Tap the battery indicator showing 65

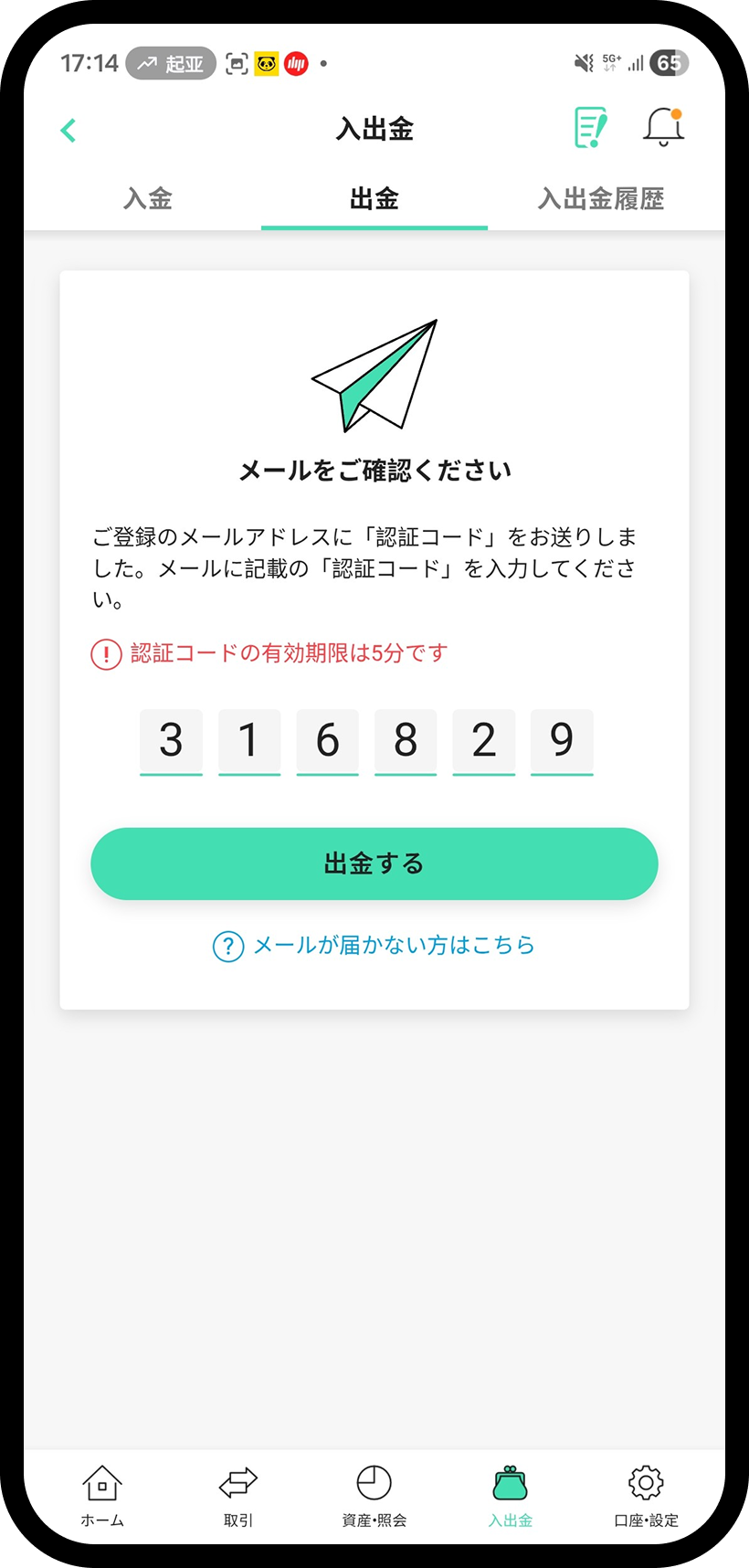[x=670, y=62]
